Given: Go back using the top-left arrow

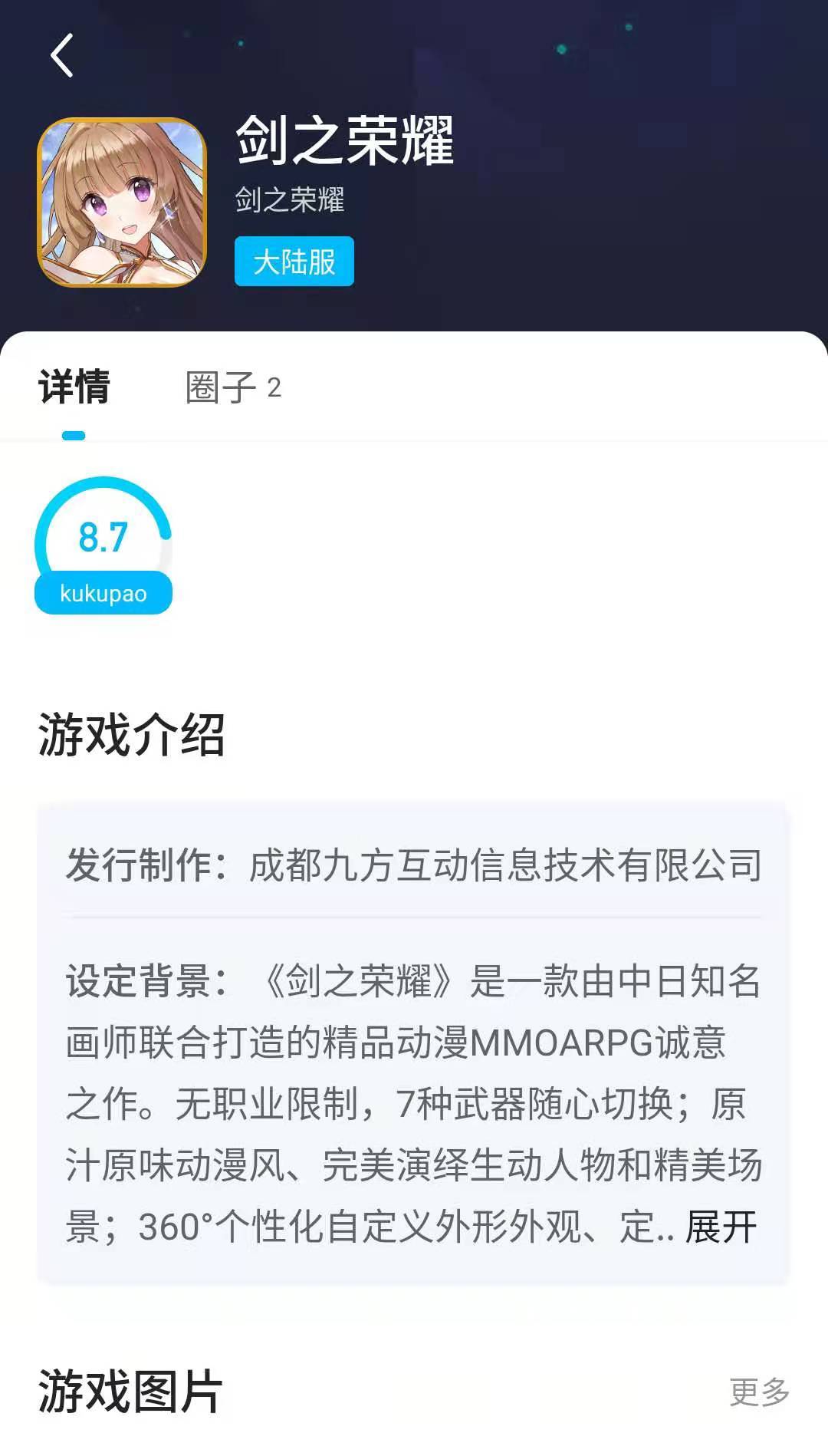Looking at the screenshot, I should (62, 55).
